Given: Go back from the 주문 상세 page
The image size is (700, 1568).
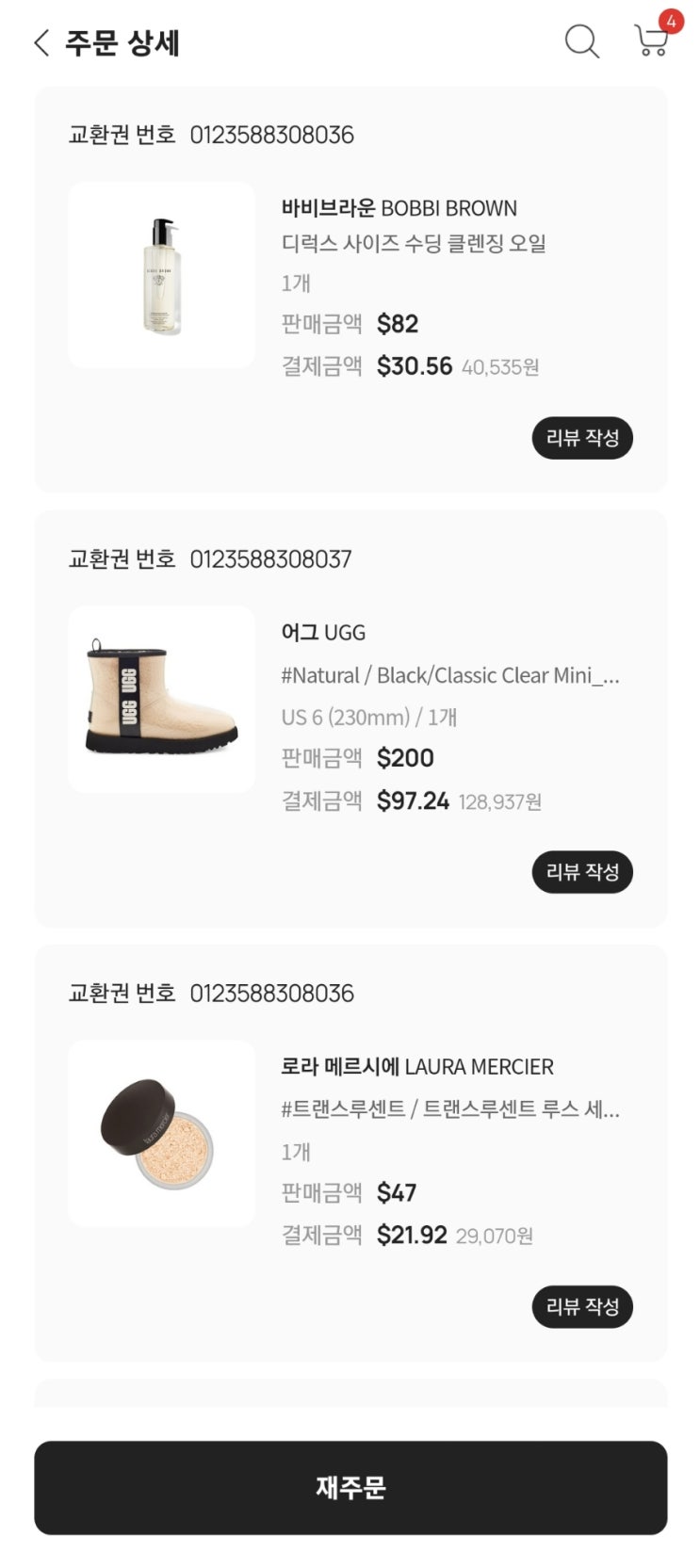Looking at the screenshot, I should tap(41, 42).
